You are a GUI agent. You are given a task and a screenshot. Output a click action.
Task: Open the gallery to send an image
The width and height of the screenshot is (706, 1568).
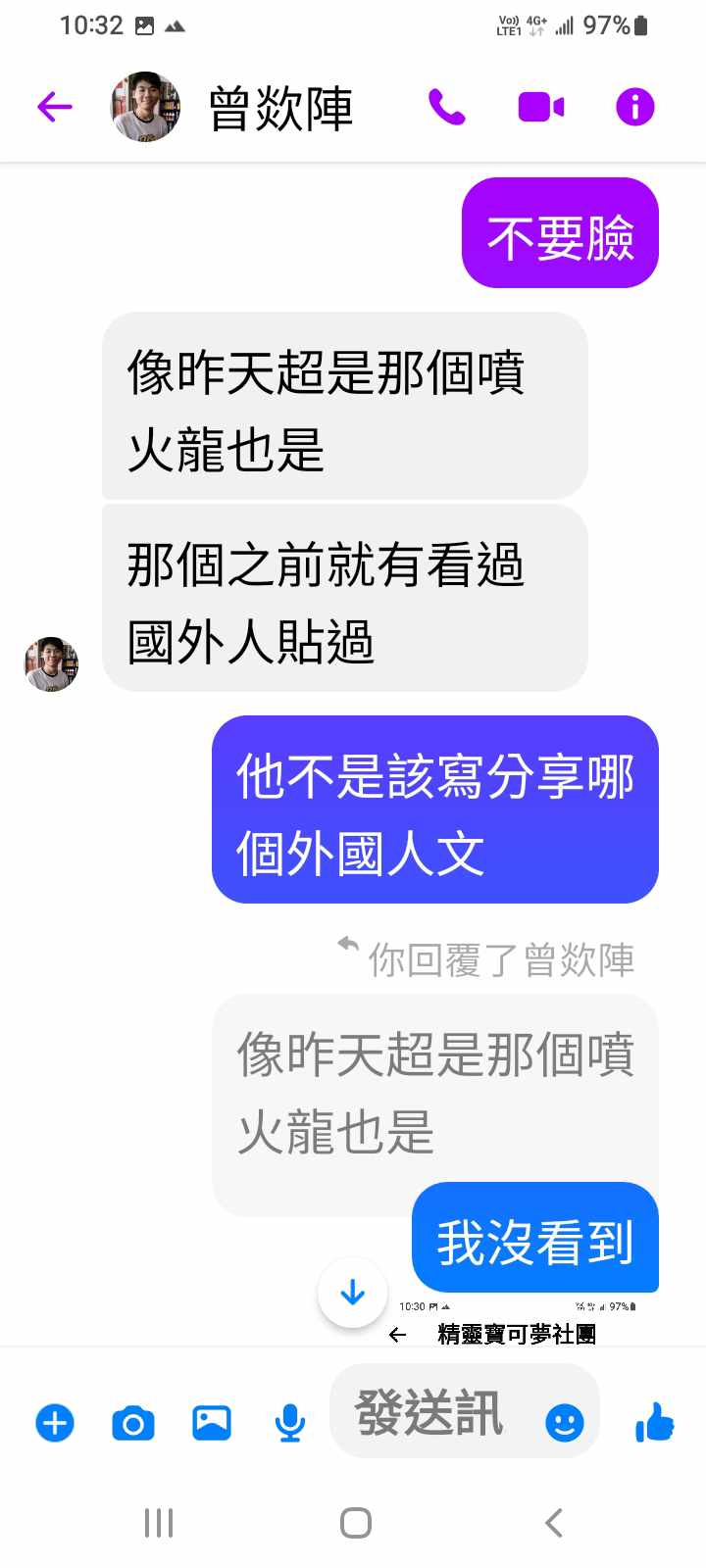click(x=212, y=1423)
